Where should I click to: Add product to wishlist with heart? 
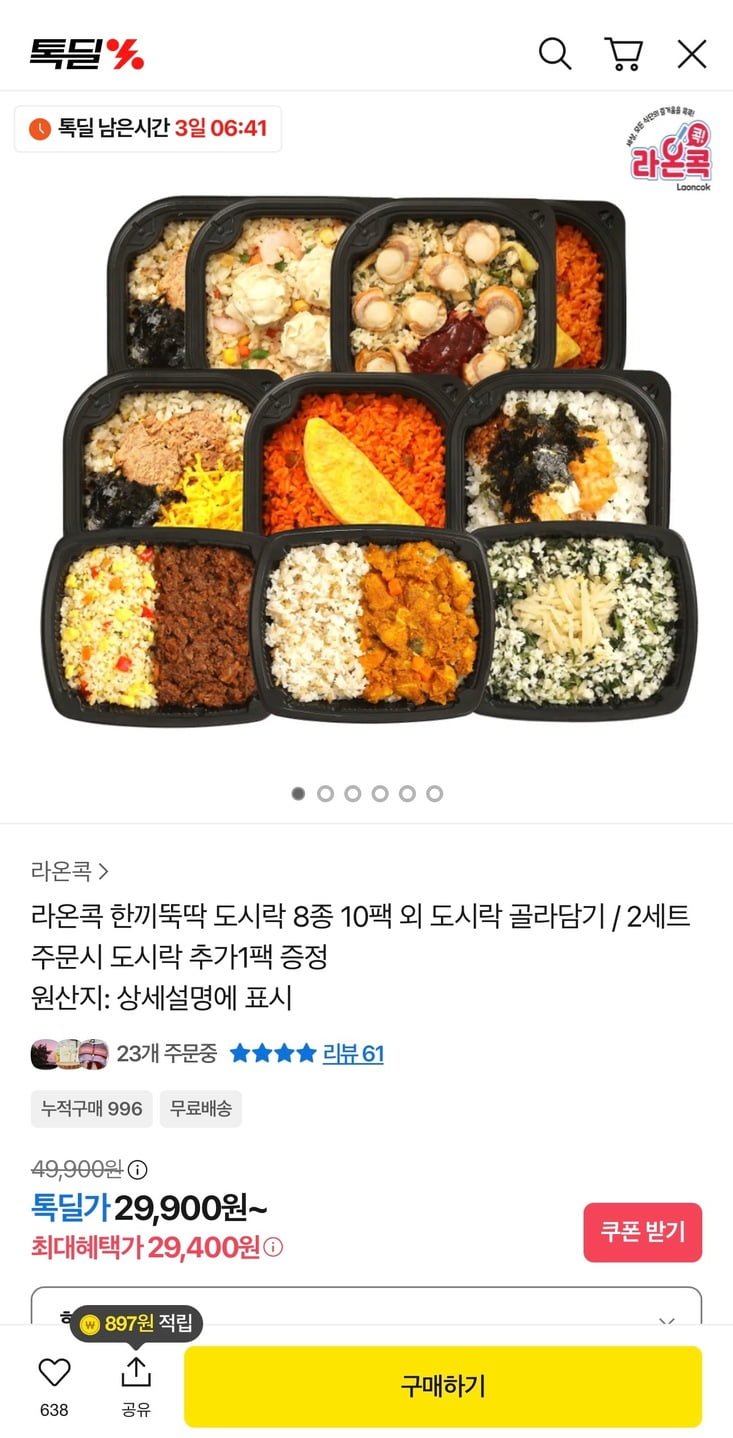(54, 1372)
